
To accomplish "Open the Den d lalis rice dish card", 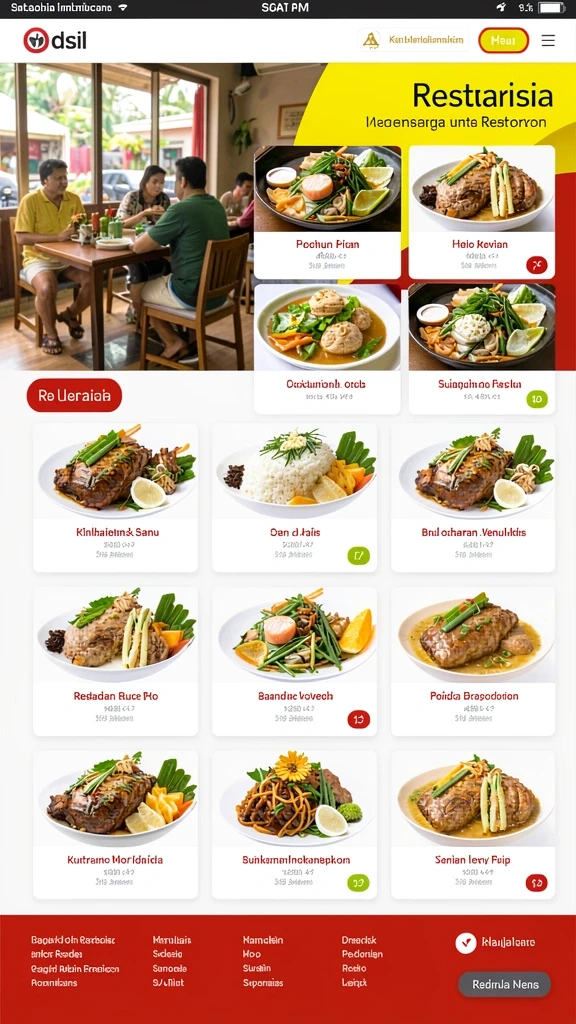I will [x=295, y=498].
